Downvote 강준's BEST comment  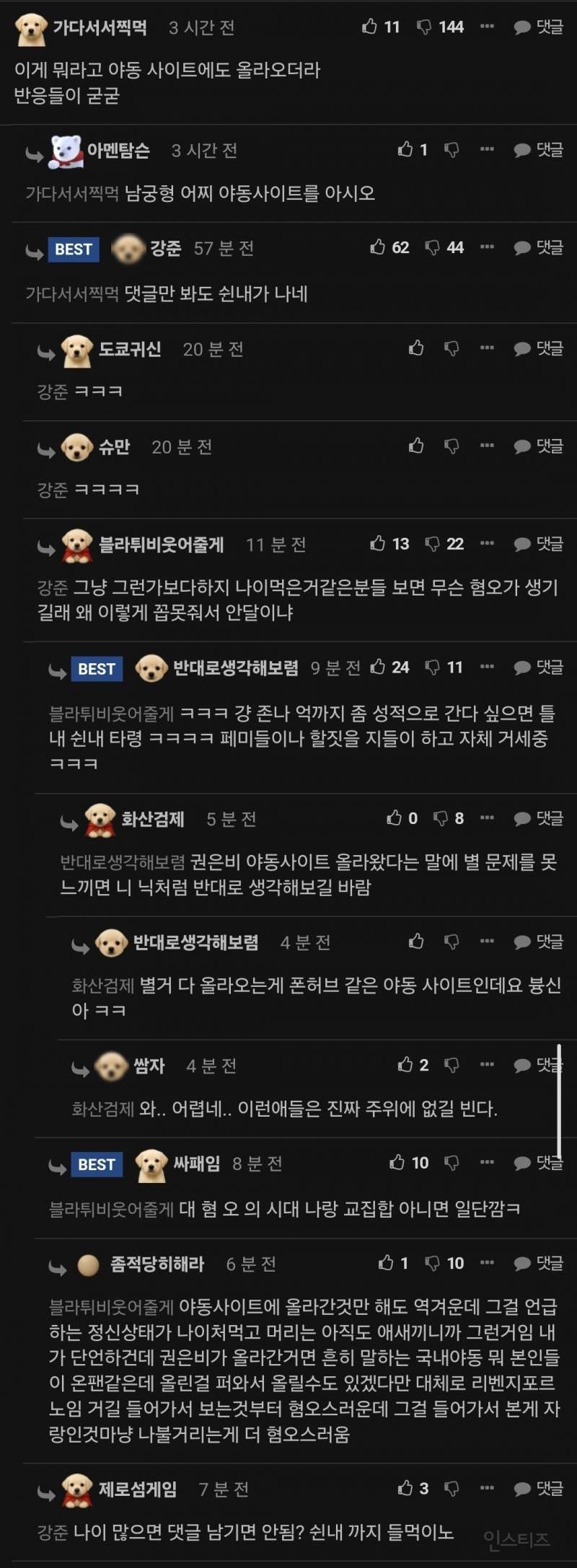point(432,247)
